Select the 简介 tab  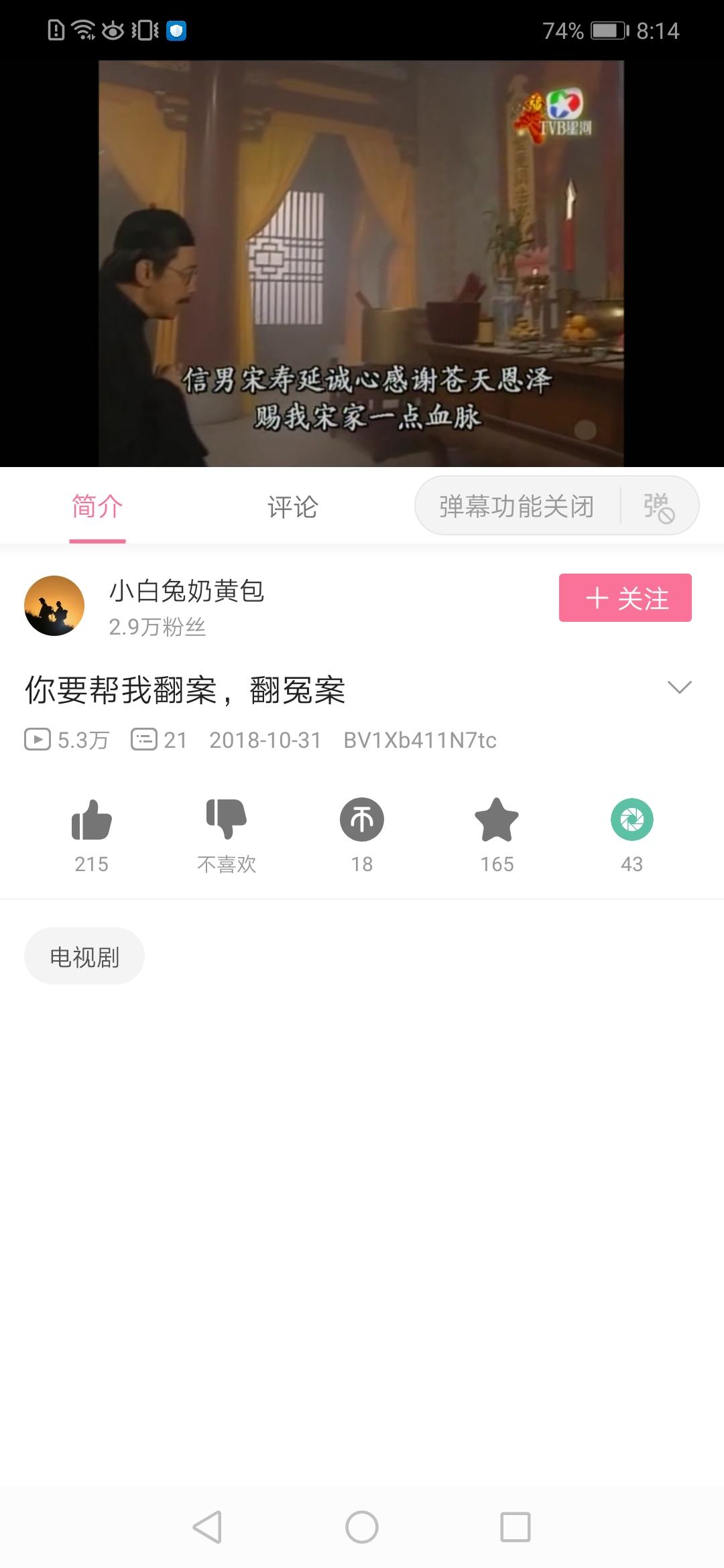tap(97, 508)
